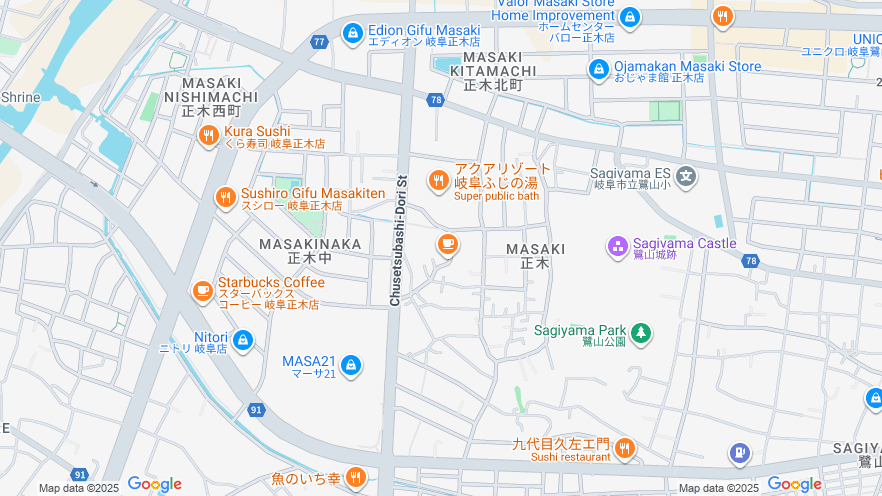Open the Sagiyama Park pin
Viewport: 882px width, 496px height.
point(640,333)
